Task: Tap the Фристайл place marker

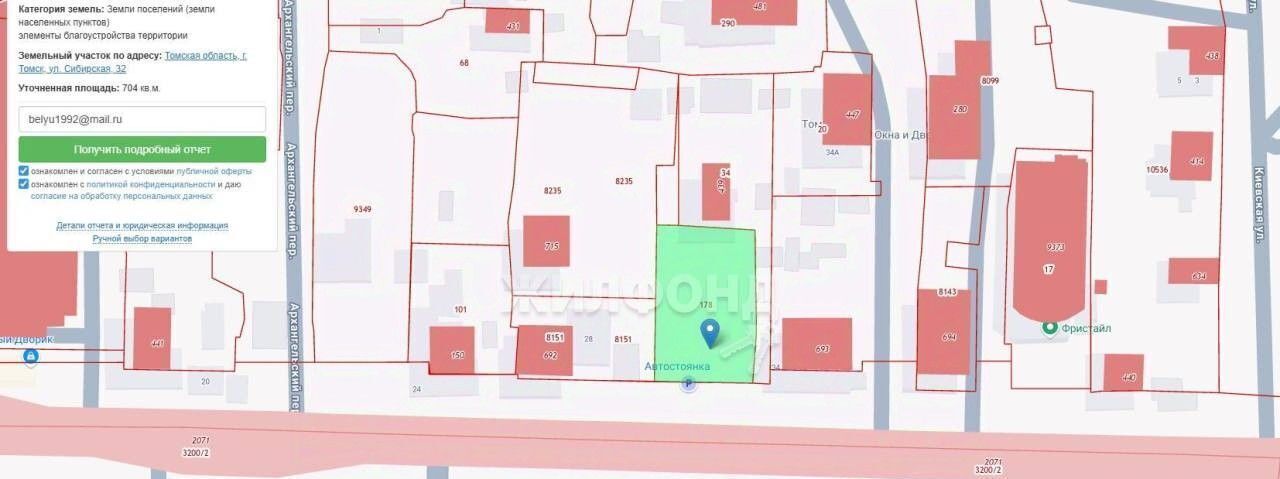Action: coord(1050,328)
